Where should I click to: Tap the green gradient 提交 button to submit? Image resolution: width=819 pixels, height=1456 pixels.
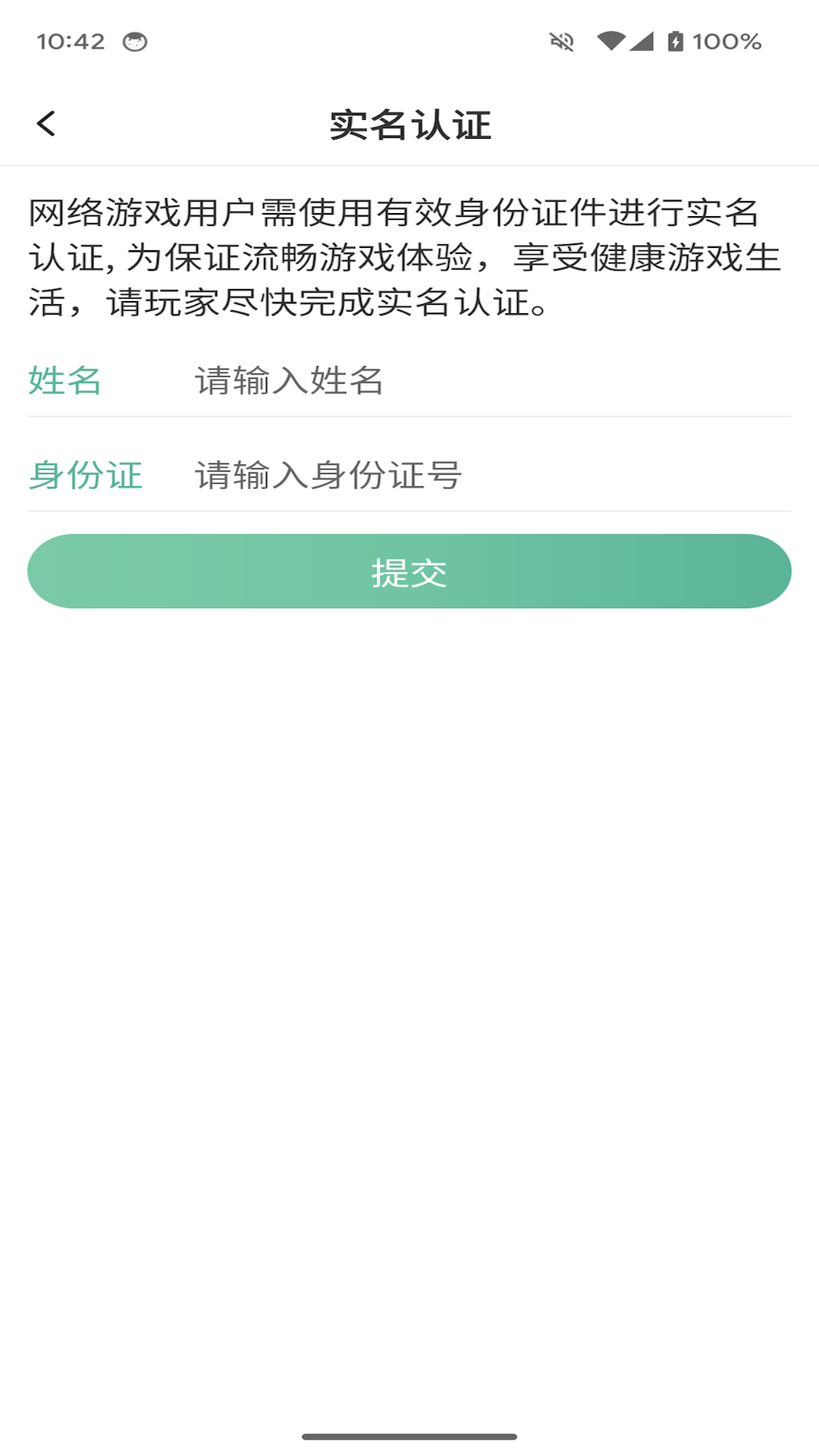tap(409, 571)
